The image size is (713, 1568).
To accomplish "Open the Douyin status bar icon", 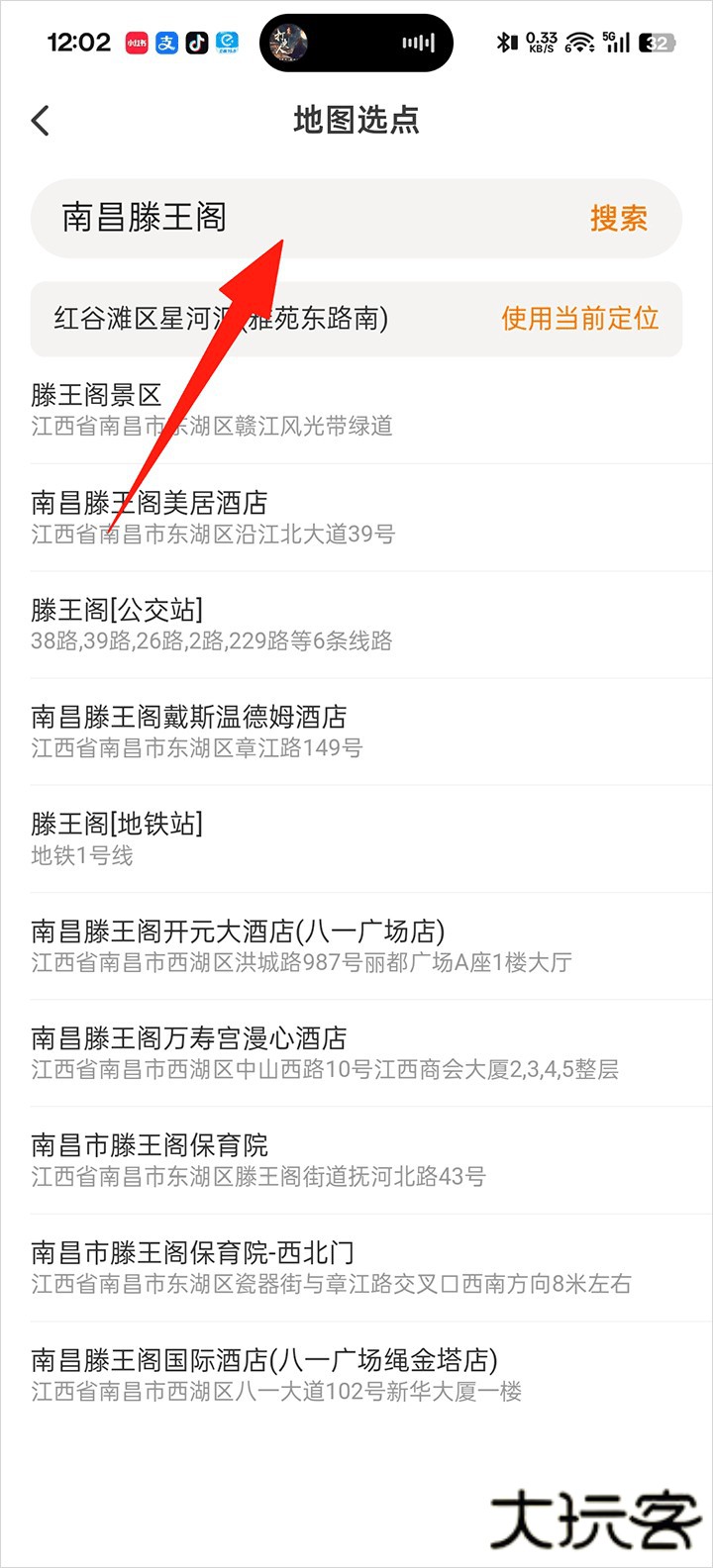I will click(x=197, y=43).
